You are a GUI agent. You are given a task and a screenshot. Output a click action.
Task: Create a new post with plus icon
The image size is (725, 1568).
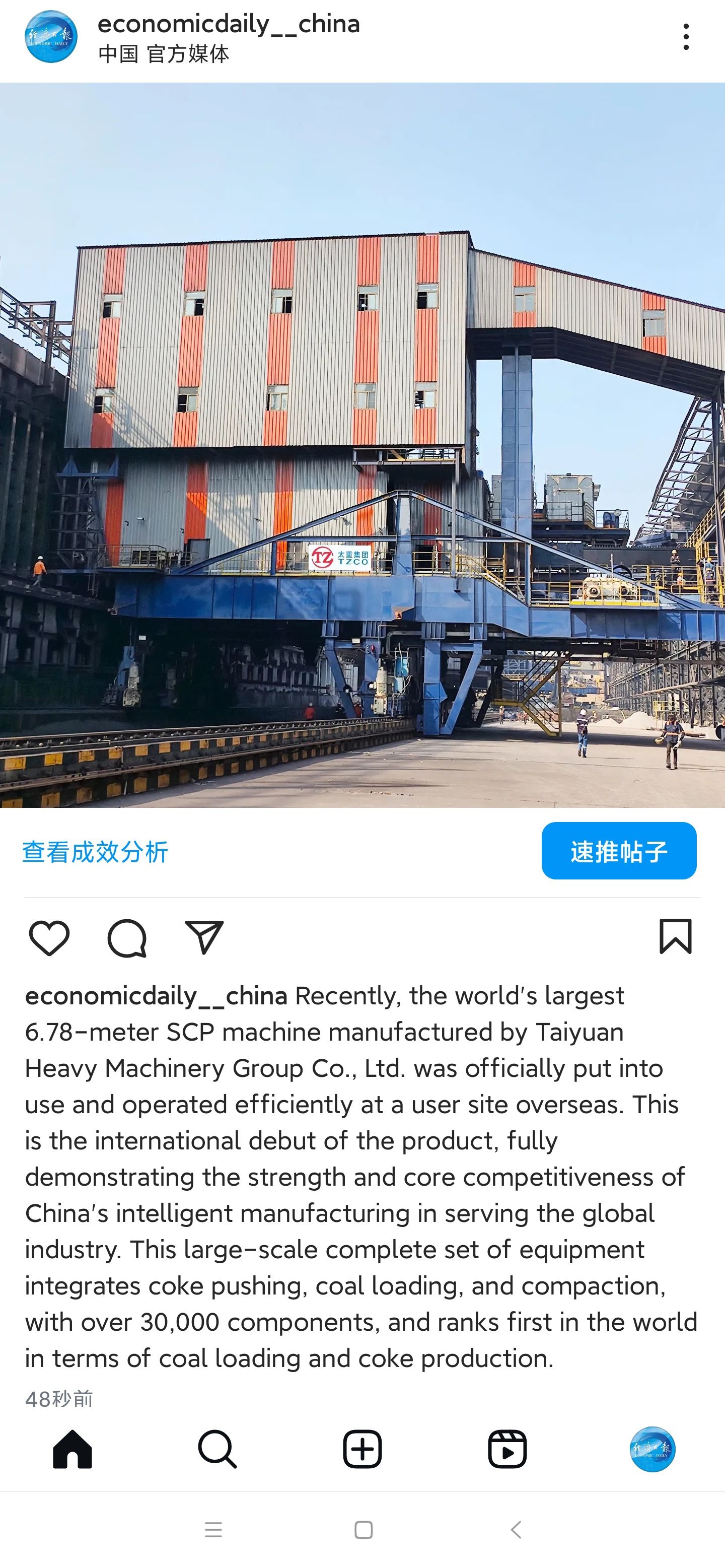pyautogui.click(x=362, y=1449)
